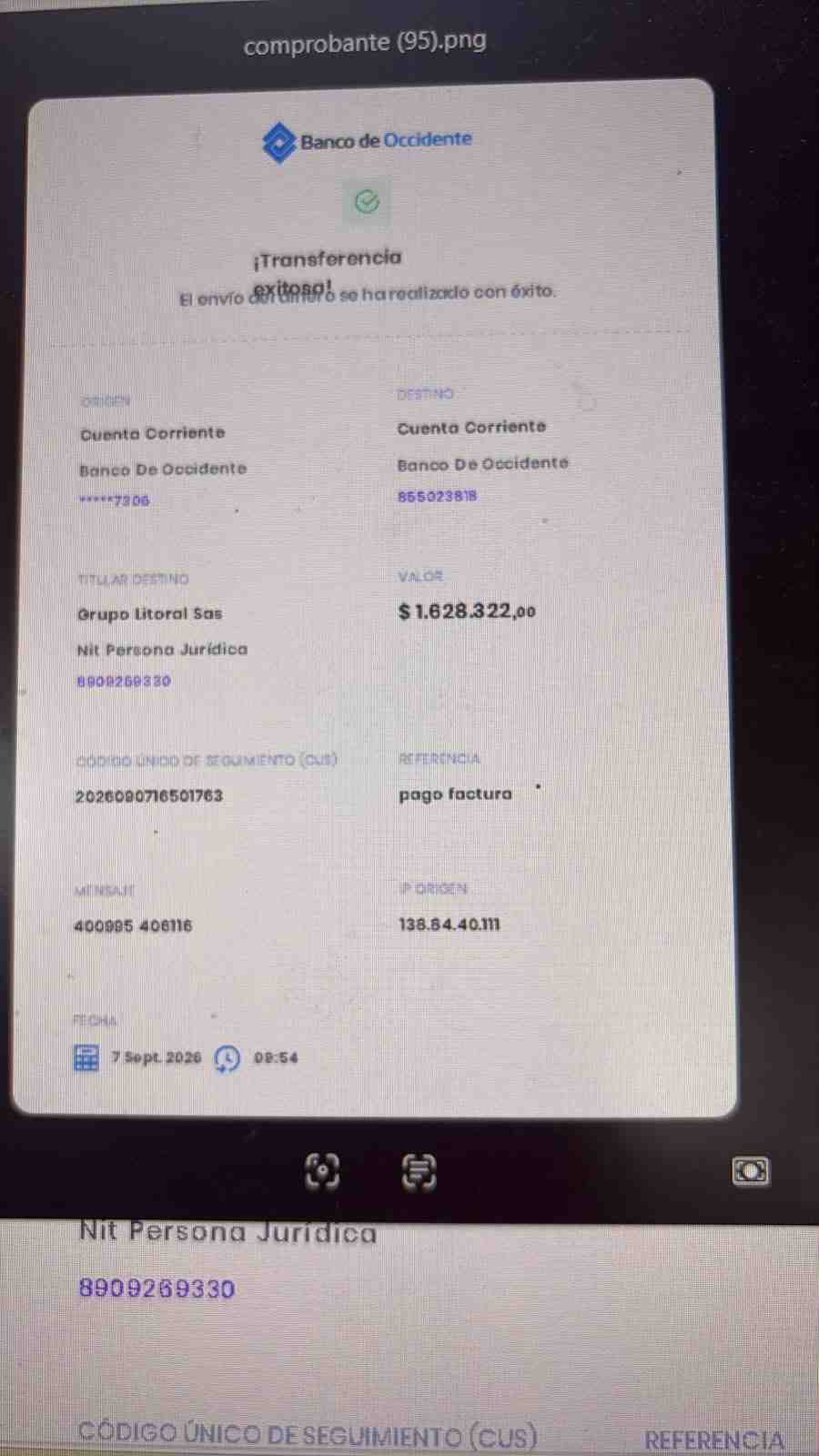Open the scan text icon
This screenshot has width=819, height=1456.
point(419,1172)
